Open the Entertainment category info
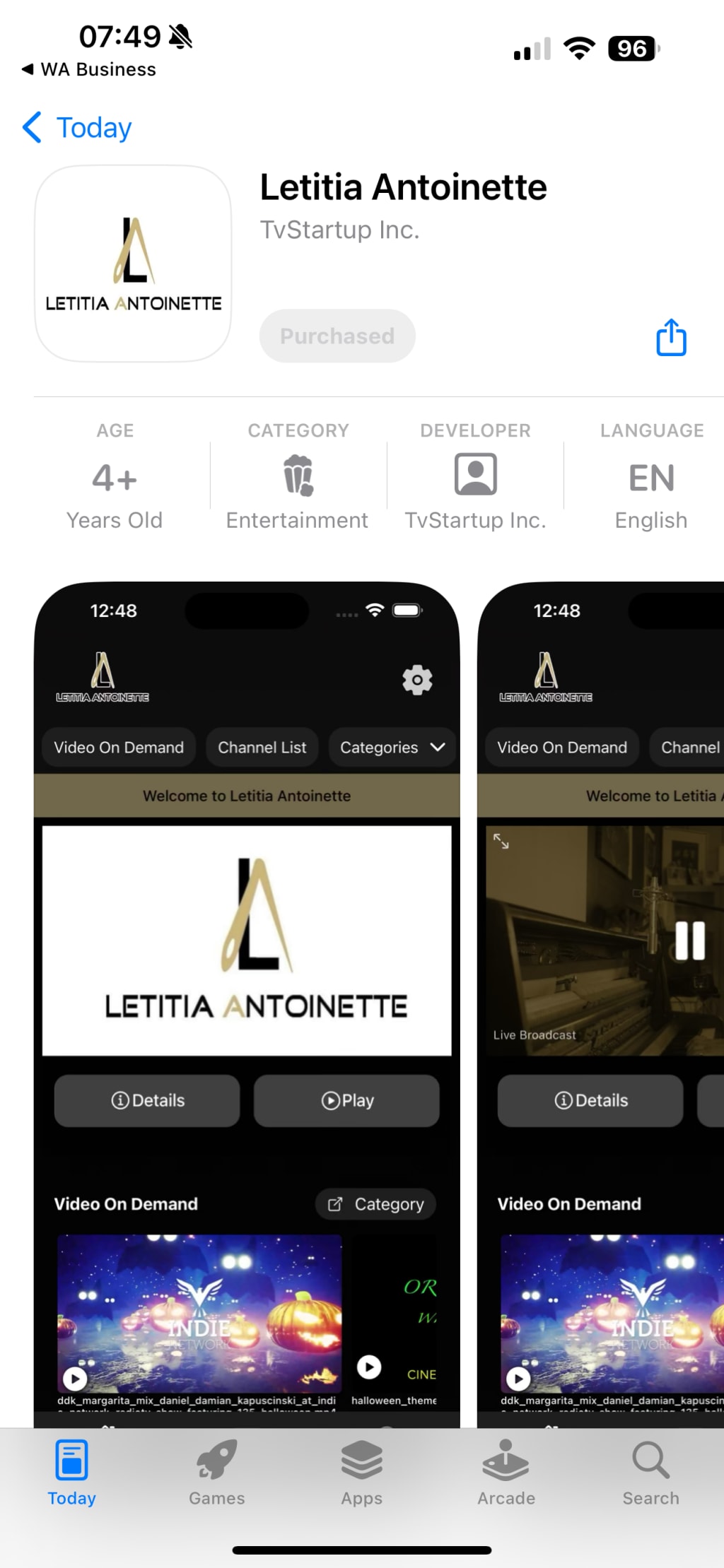Screen dimensions: 724x1568 coord(298,488)
